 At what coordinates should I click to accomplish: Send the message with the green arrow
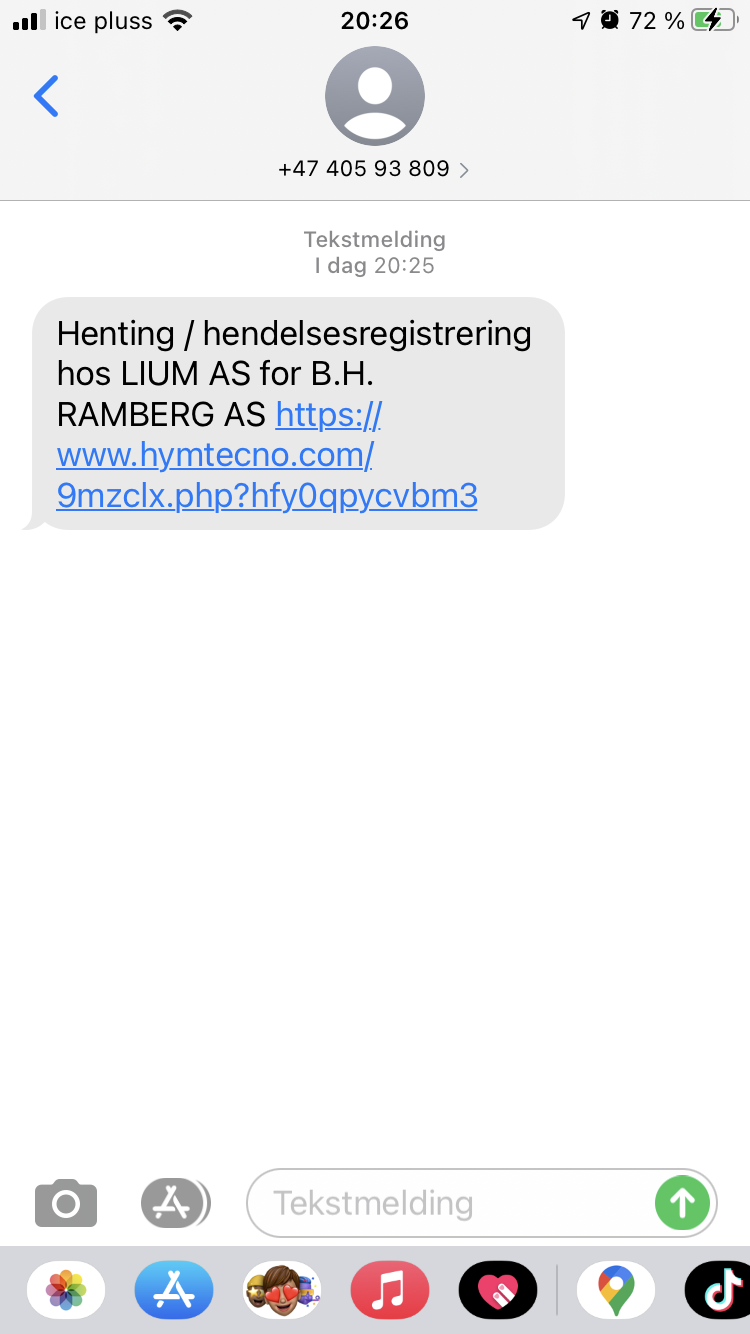[682, 1203]
